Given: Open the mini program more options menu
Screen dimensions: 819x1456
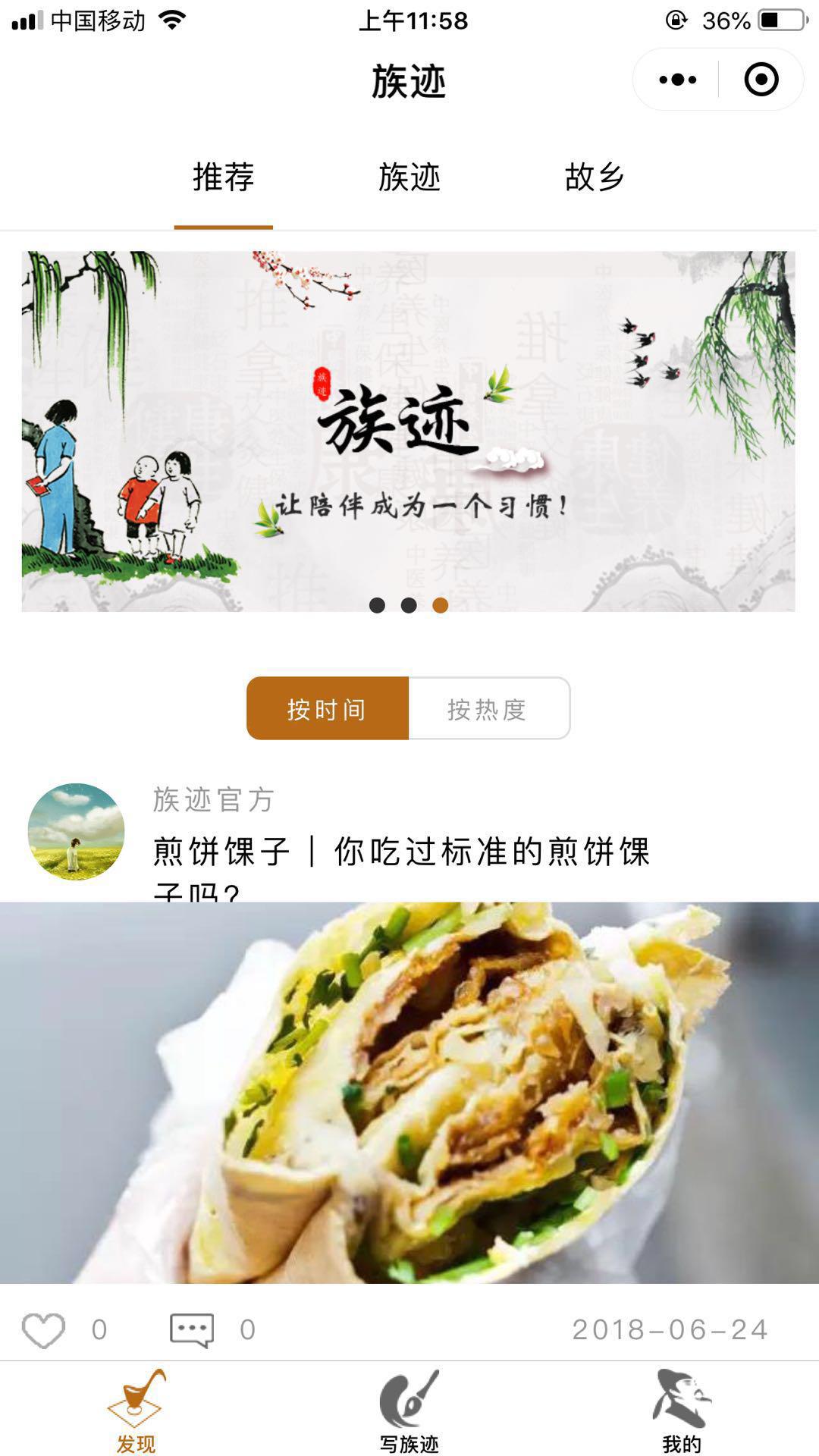Looking at the screenshot, I should pyautogui.click(x=677, y=80).
